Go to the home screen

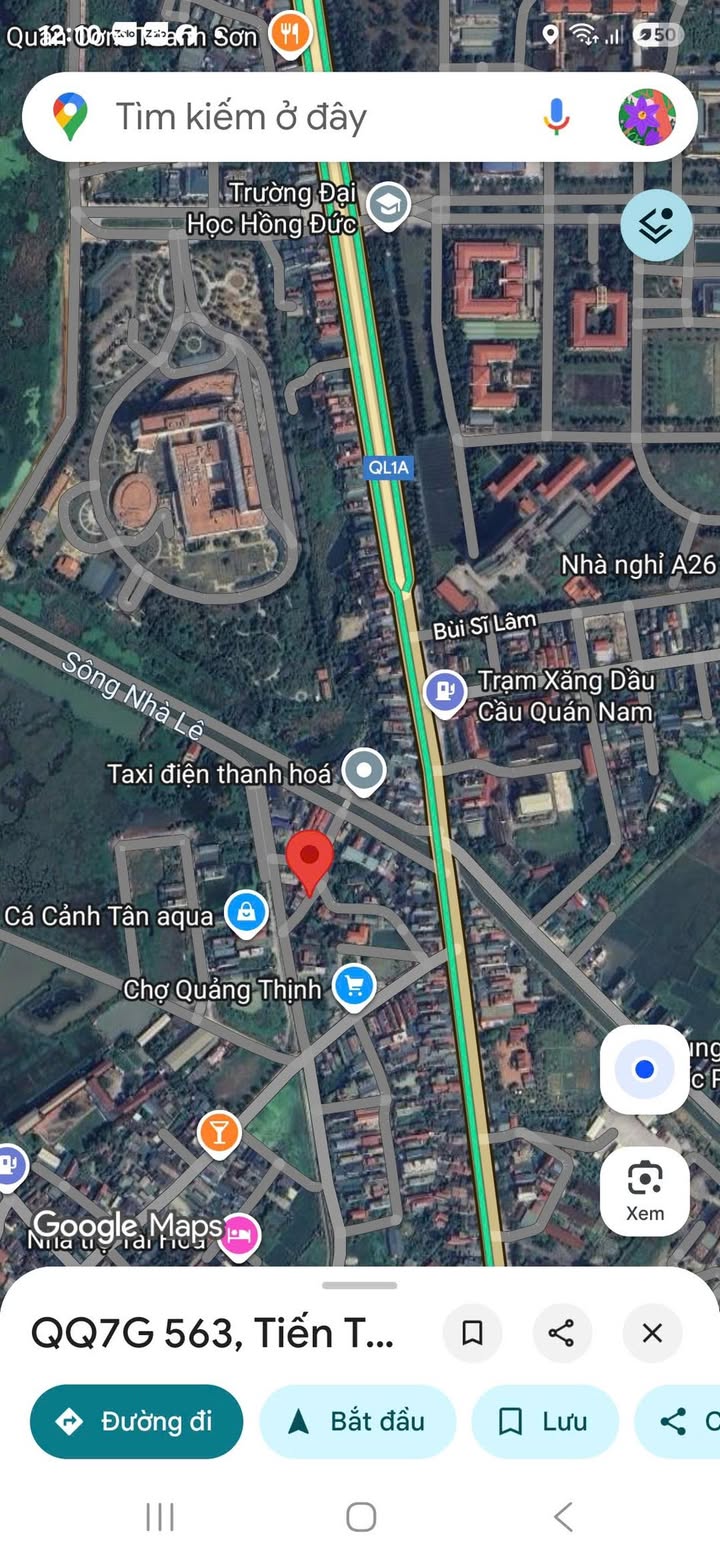click(361, 1517)
